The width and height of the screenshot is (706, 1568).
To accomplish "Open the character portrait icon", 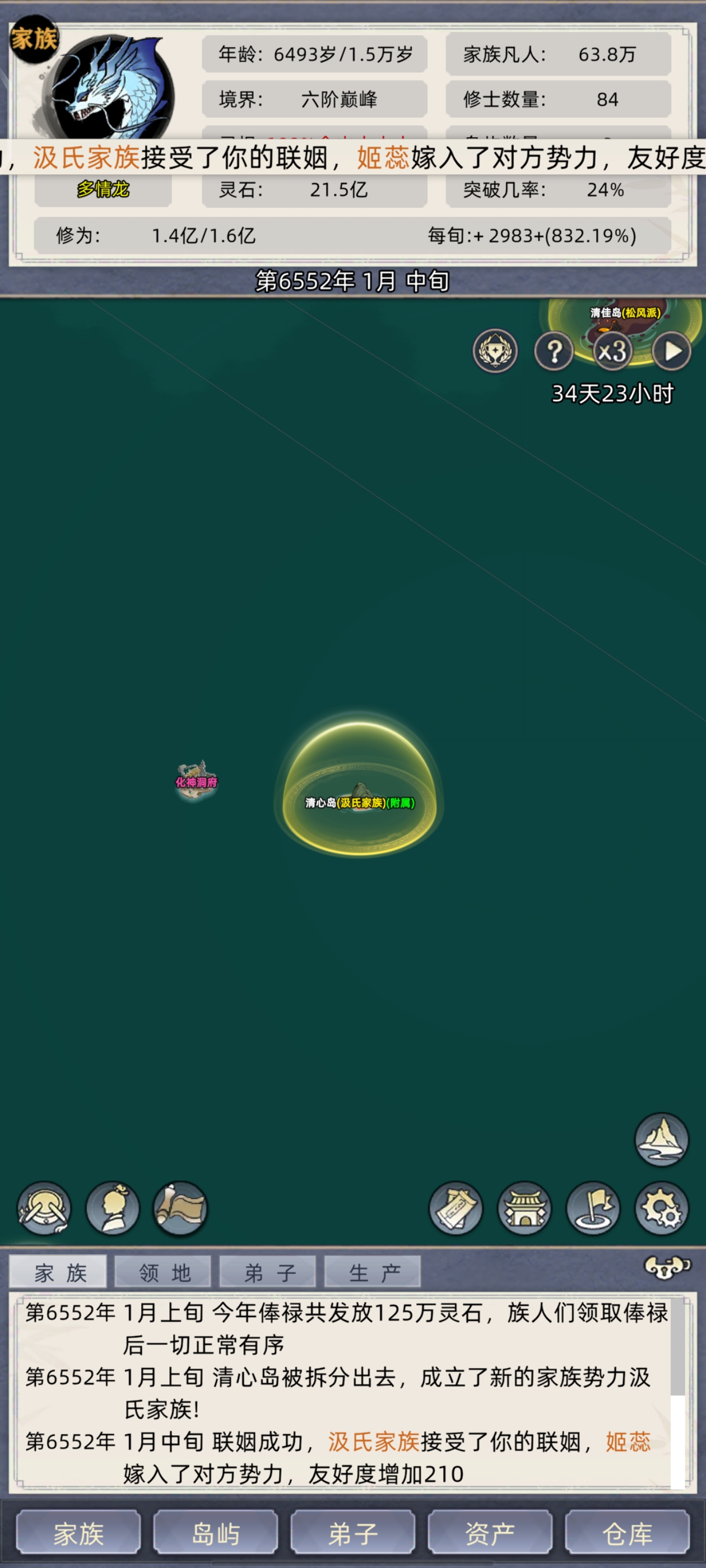I will pyautogui.click(x=113, y=1208).
